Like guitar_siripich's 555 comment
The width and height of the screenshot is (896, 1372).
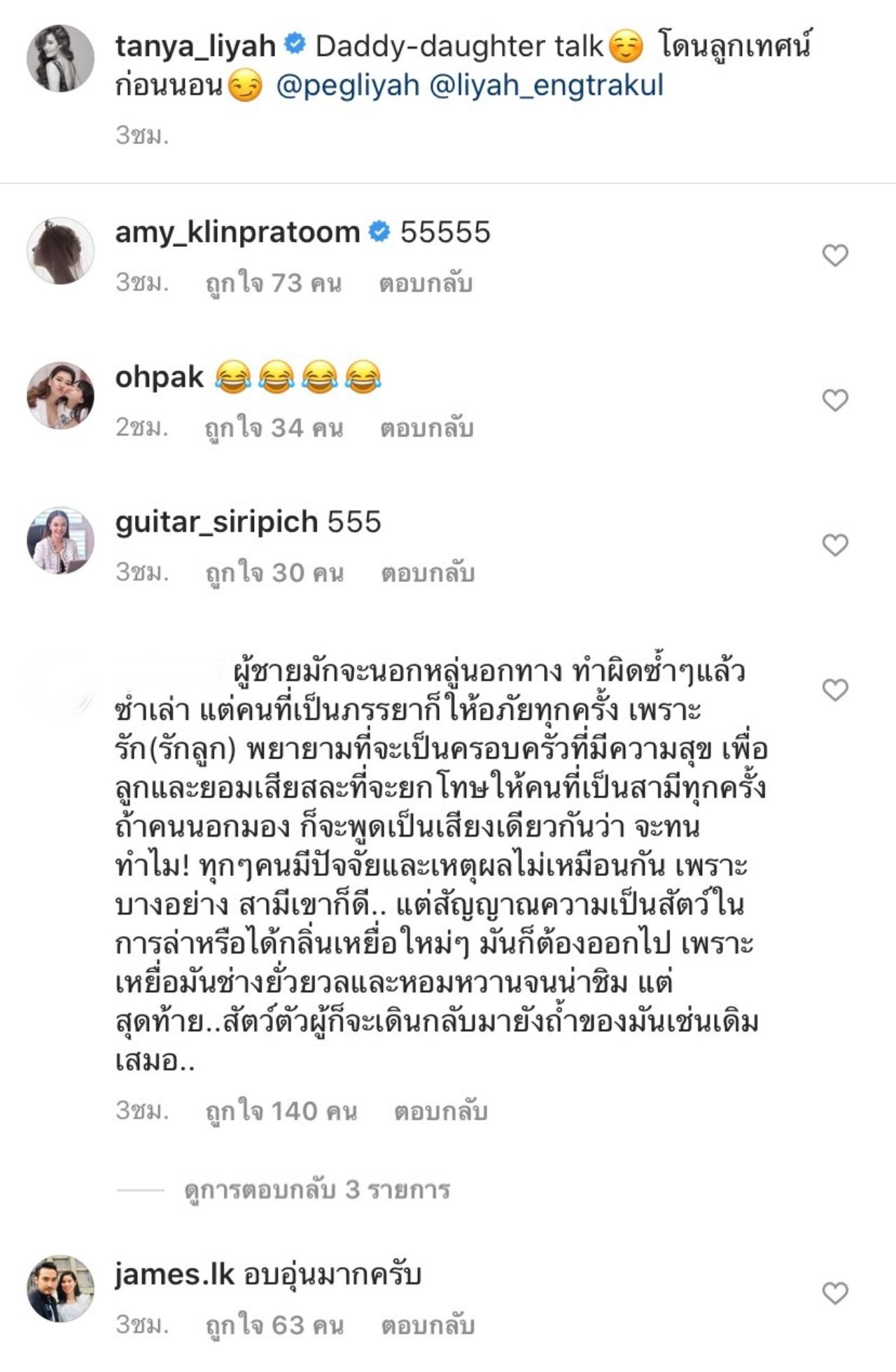click(x=834, y=545)
